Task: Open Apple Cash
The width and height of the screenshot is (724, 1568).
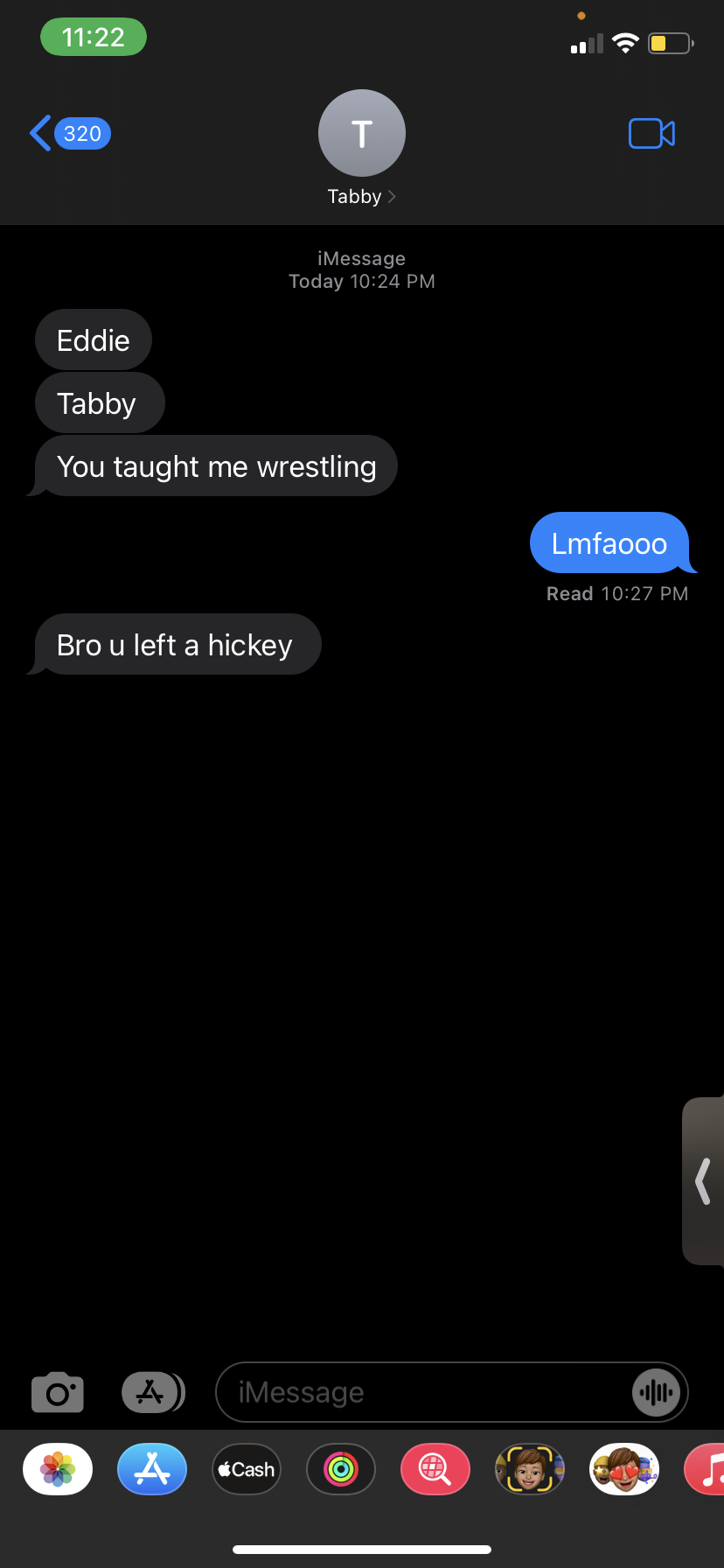Action: [x=247, y=1469]
